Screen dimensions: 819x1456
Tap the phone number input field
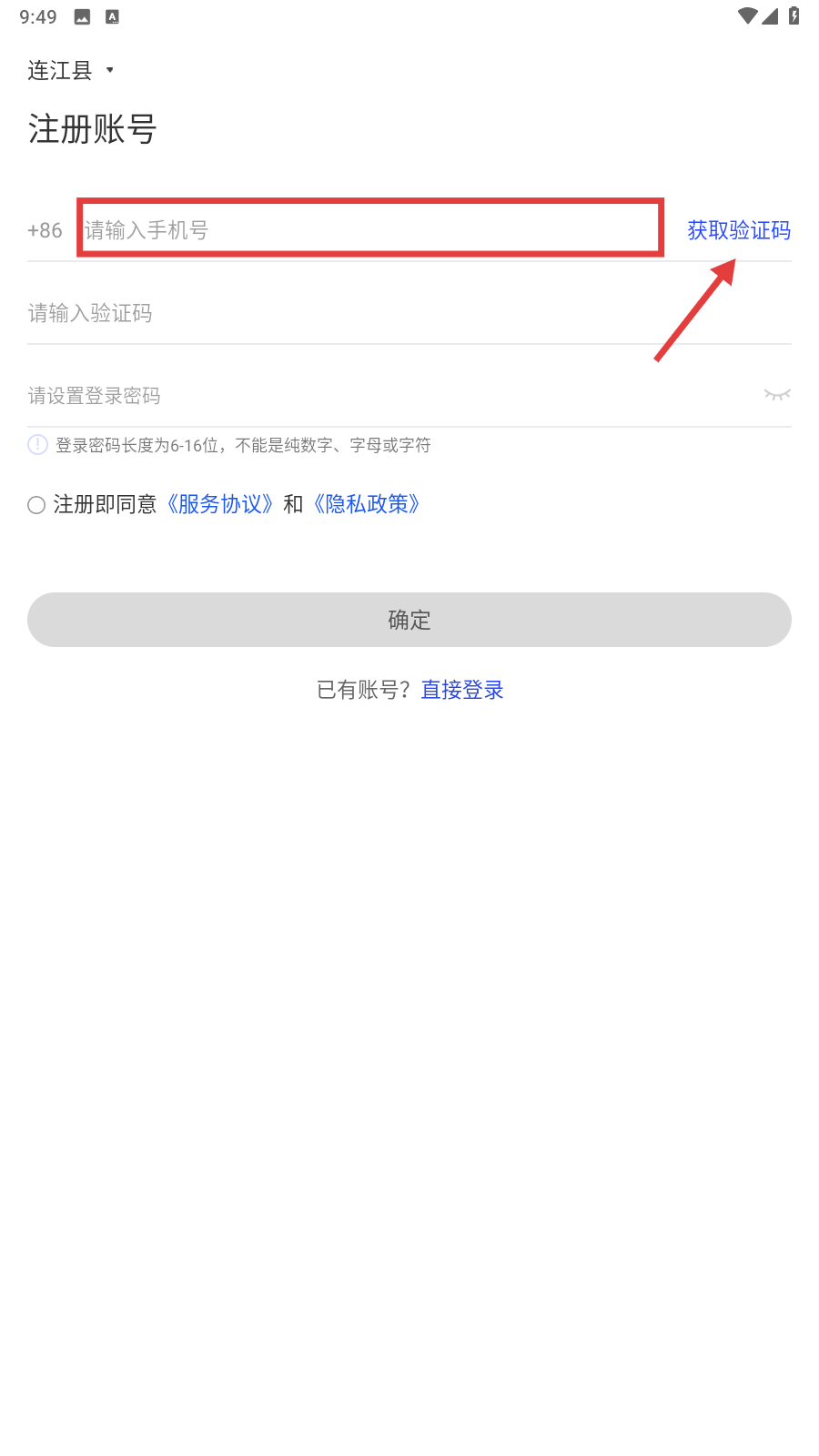click(369, 229)
